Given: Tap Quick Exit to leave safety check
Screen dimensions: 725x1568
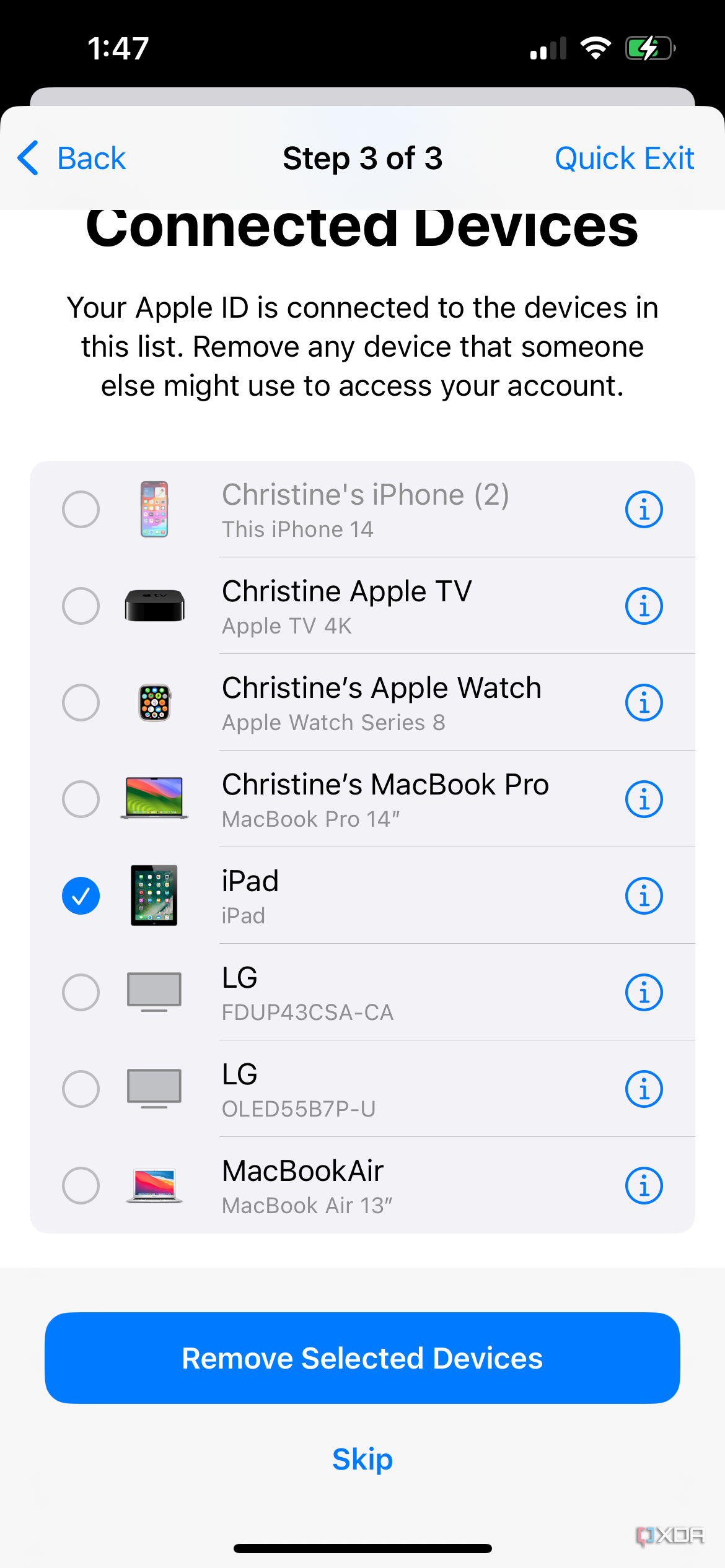Looking at the screenshot, I should click(625, 159).
